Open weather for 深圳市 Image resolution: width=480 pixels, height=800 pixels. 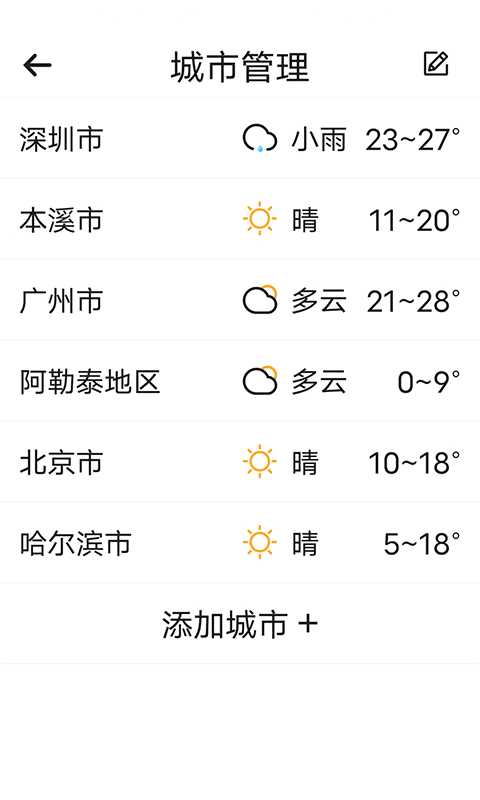tap(240, 138)
